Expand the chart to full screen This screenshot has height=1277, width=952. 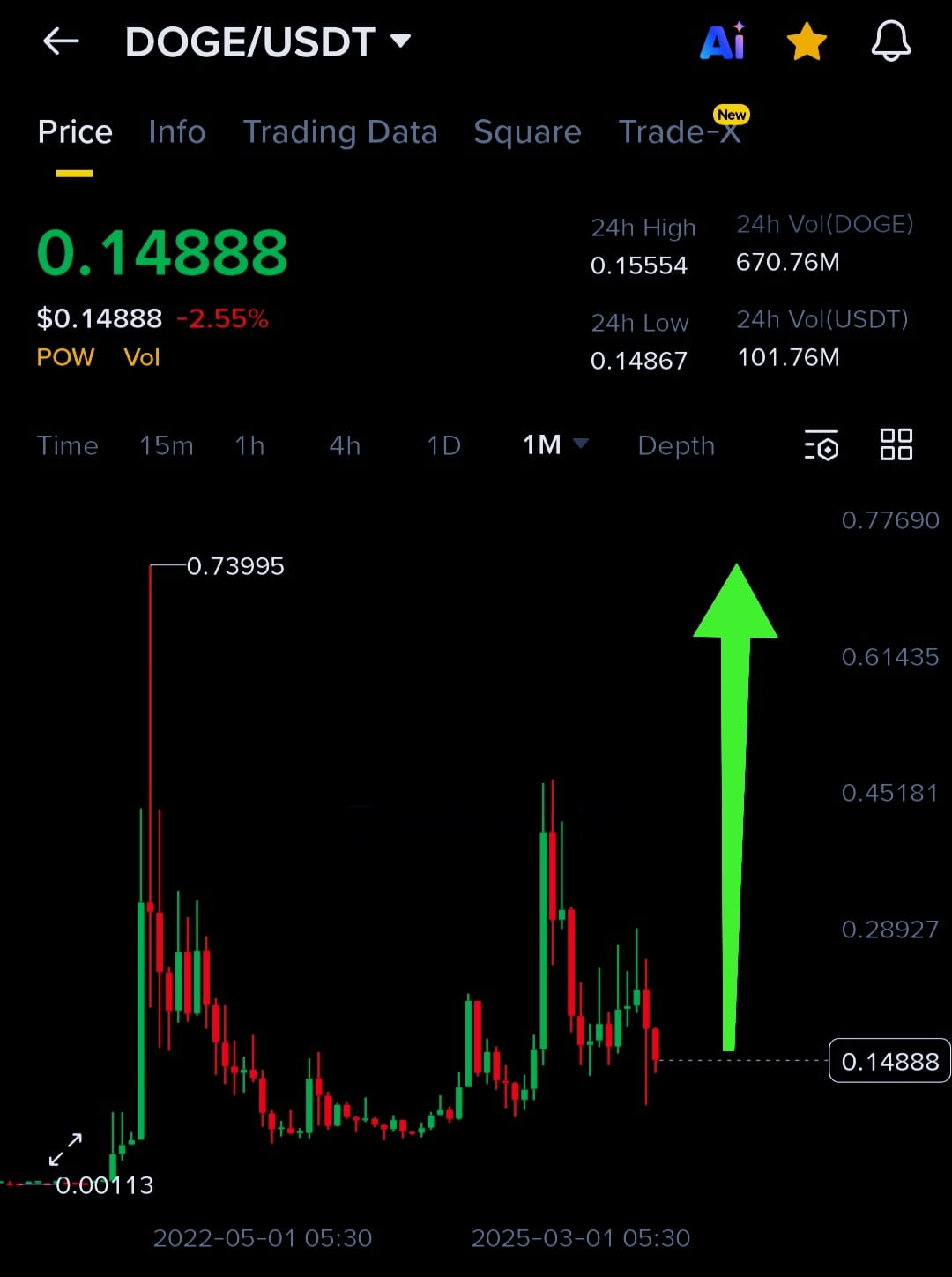click(65, 1149)
